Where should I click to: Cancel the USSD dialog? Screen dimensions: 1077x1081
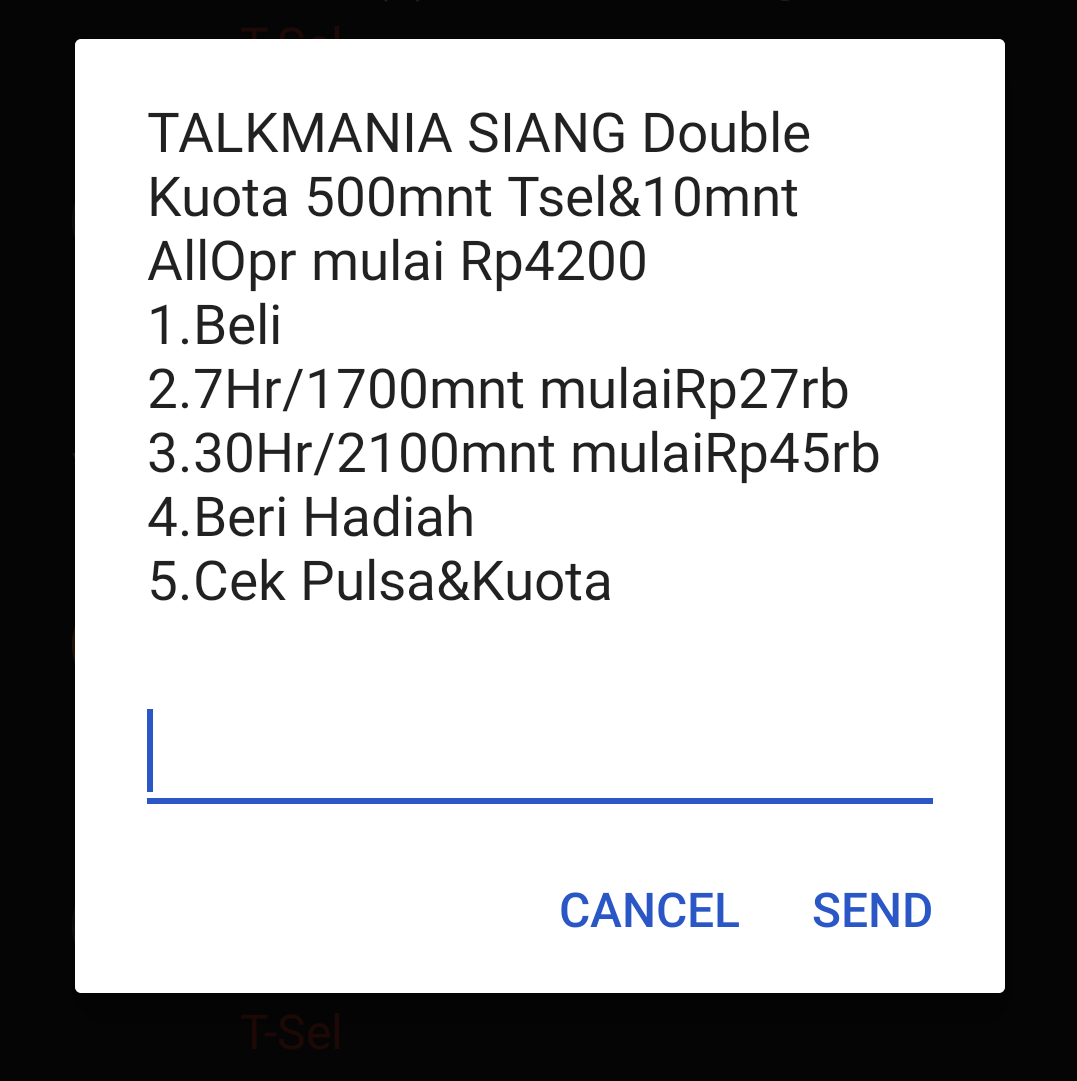tap(649, 911)
